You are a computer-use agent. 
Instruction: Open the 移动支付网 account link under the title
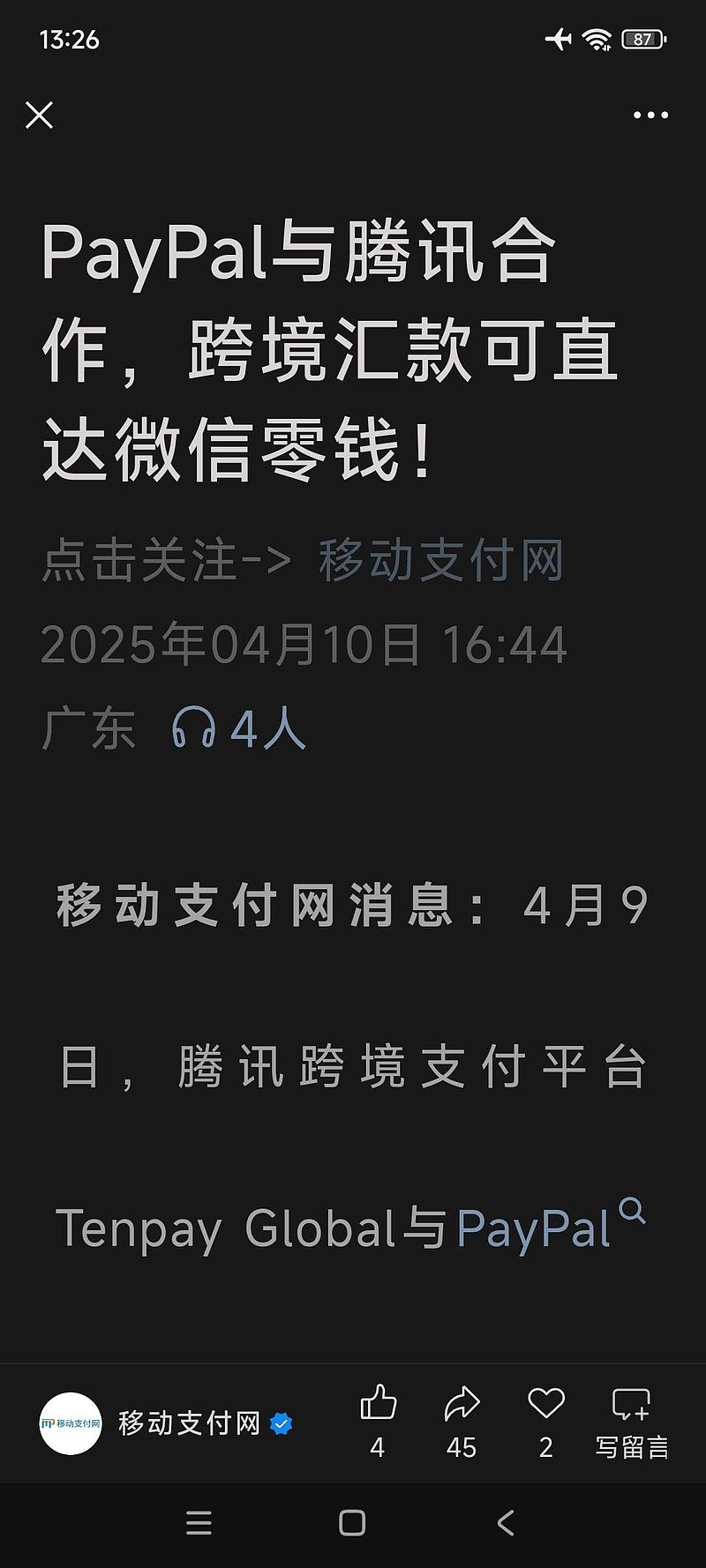pyautogui.click(x=441, y=560)
